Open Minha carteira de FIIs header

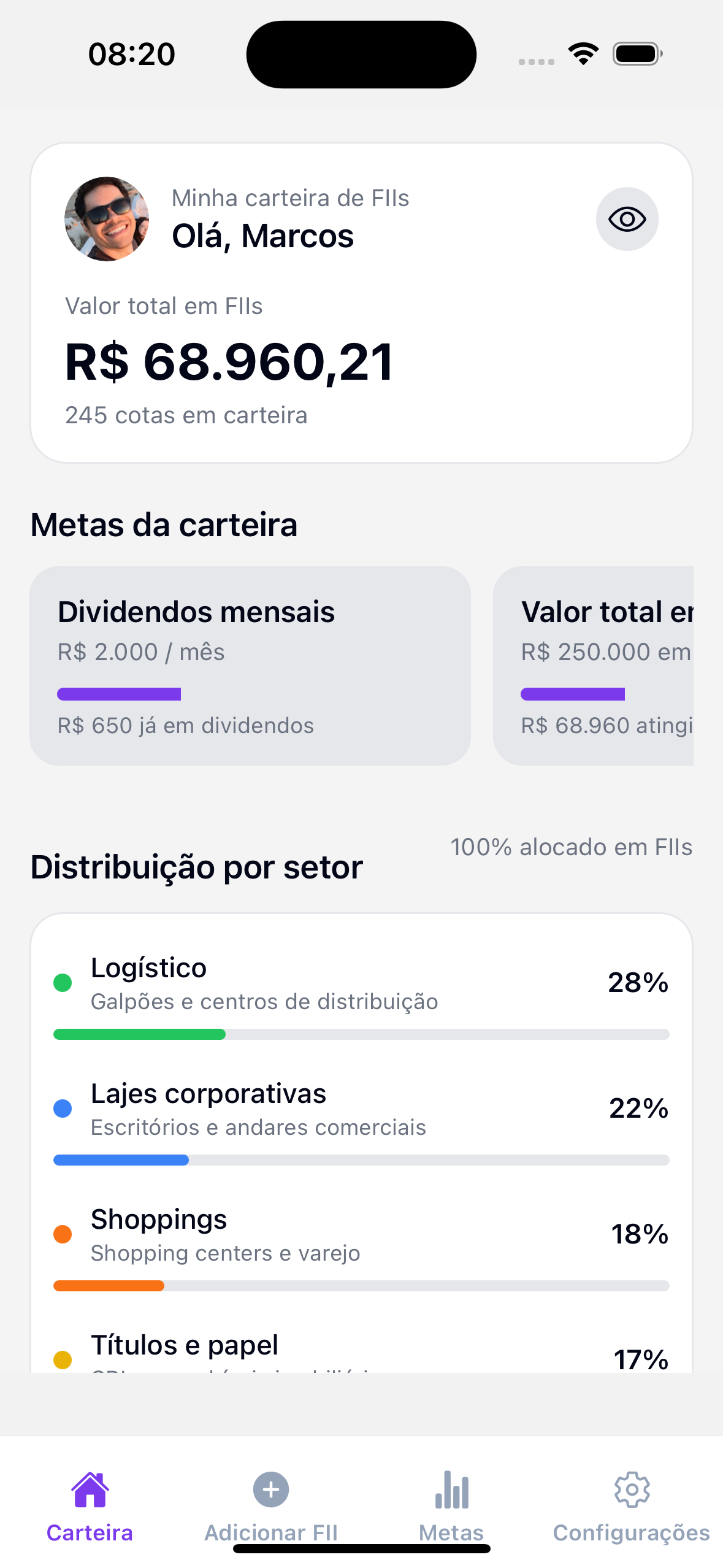point(291,198)
